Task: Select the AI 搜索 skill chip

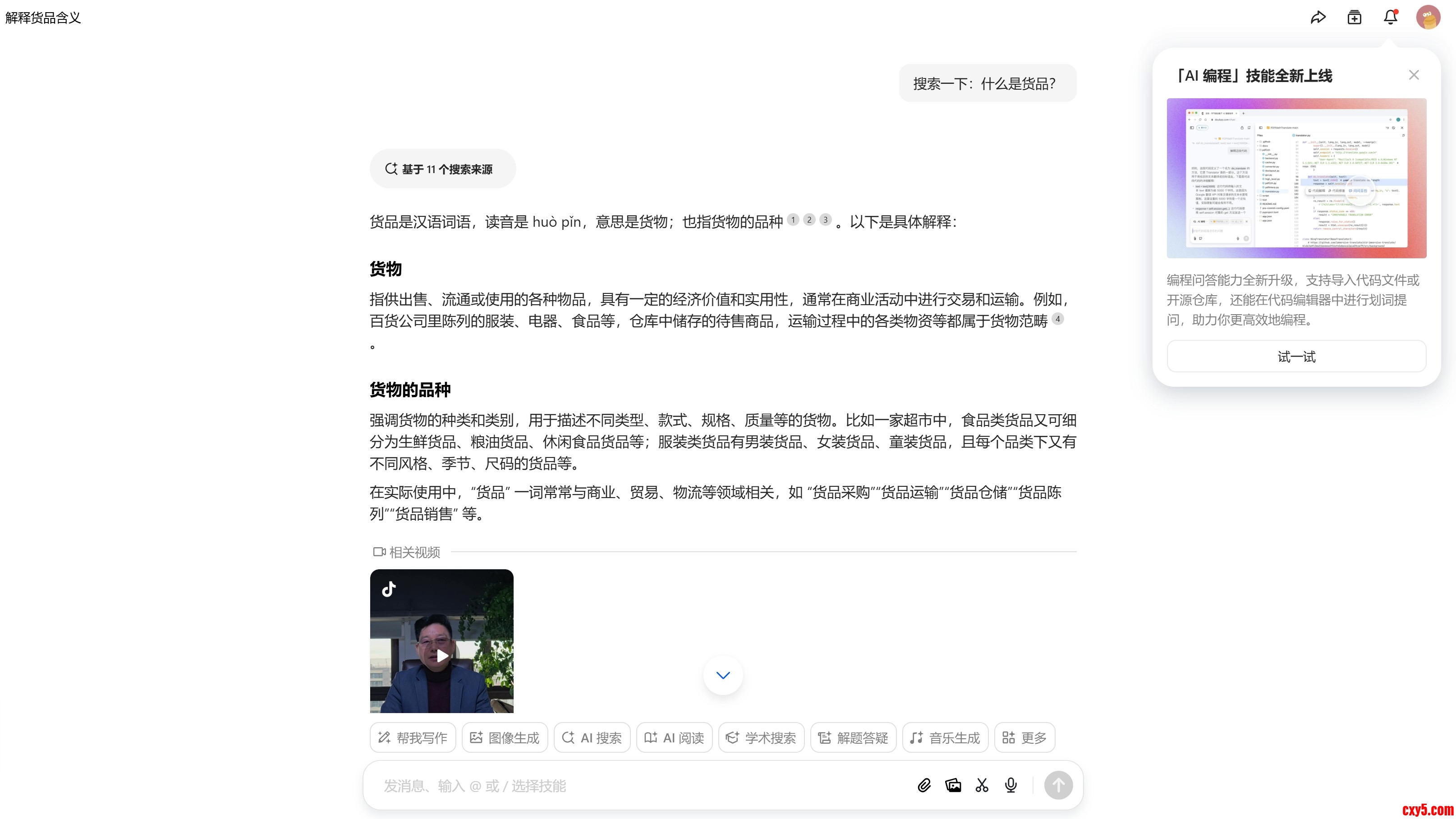Action: pos(592,738)
